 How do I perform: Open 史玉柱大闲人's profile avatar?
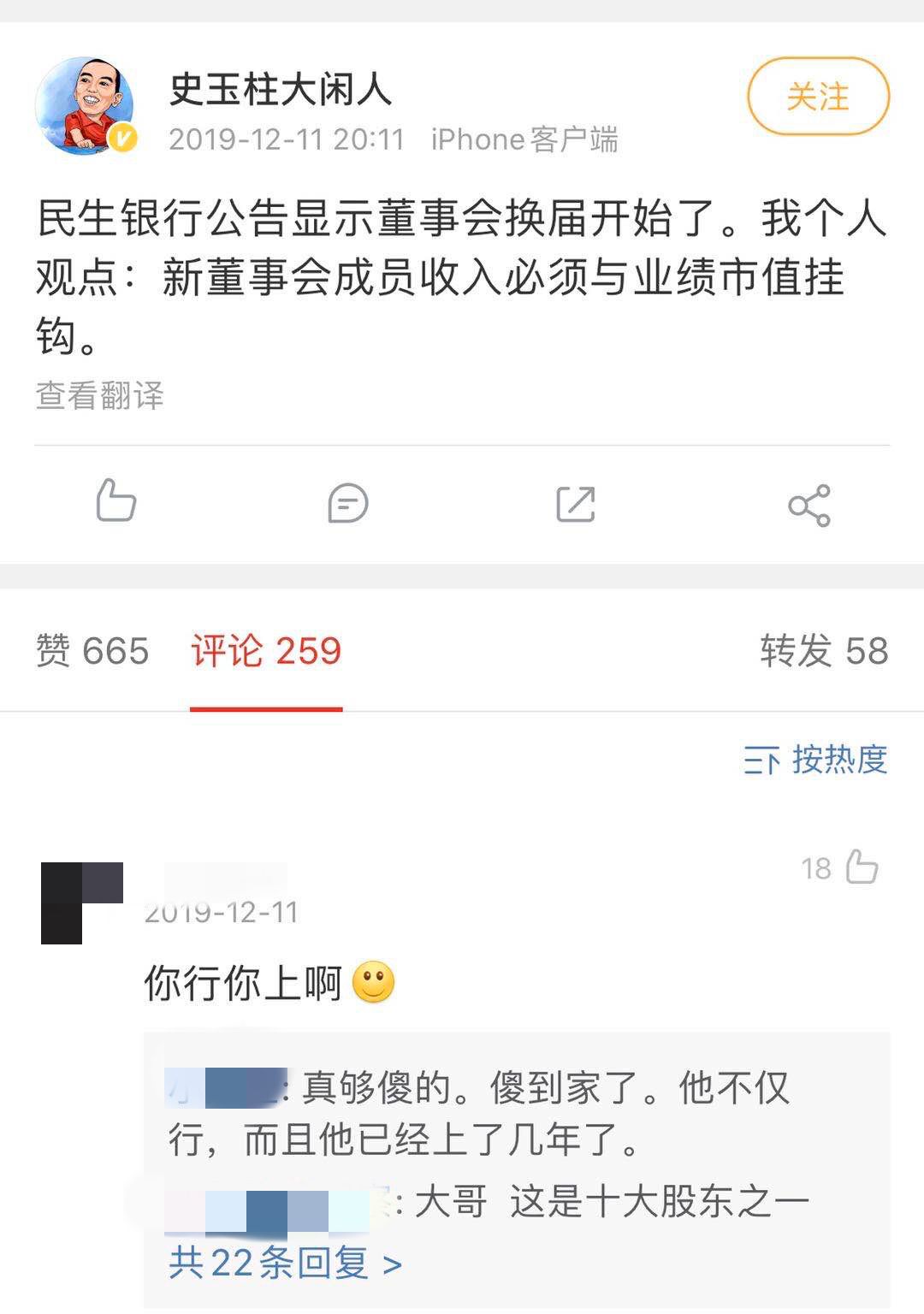(x=85, y=105)
